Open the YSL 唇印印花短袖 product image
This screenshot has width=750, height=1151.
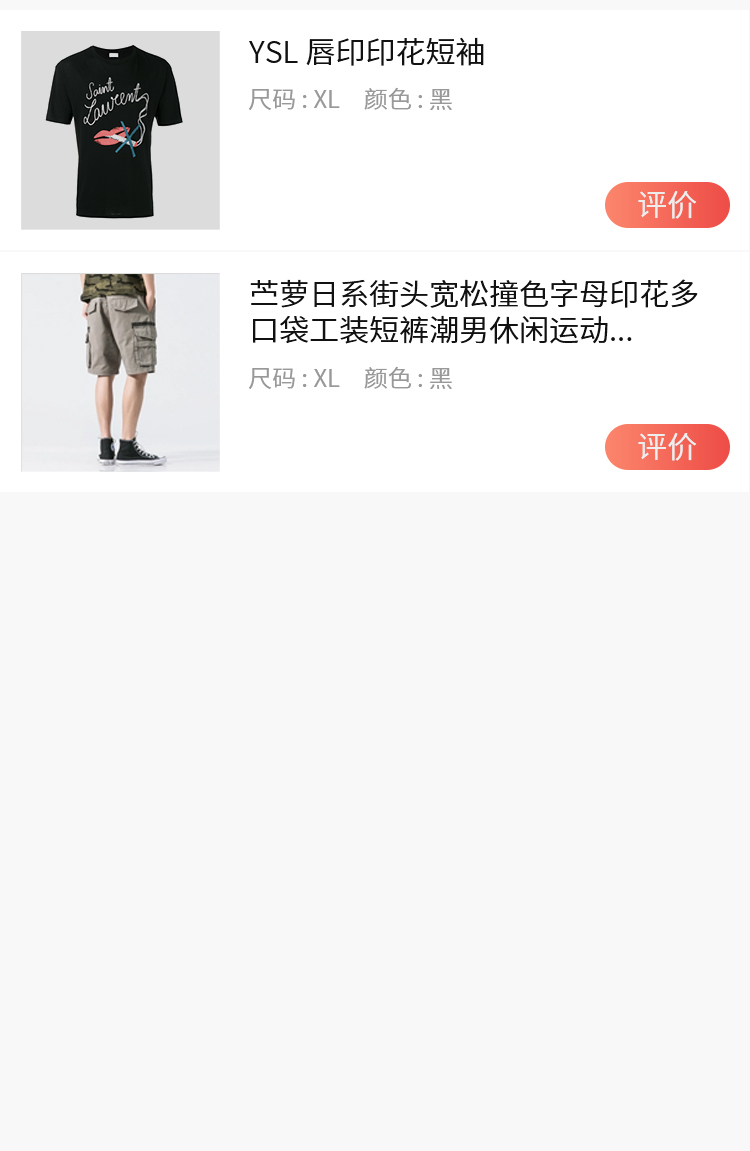click(x=120, y=130)
